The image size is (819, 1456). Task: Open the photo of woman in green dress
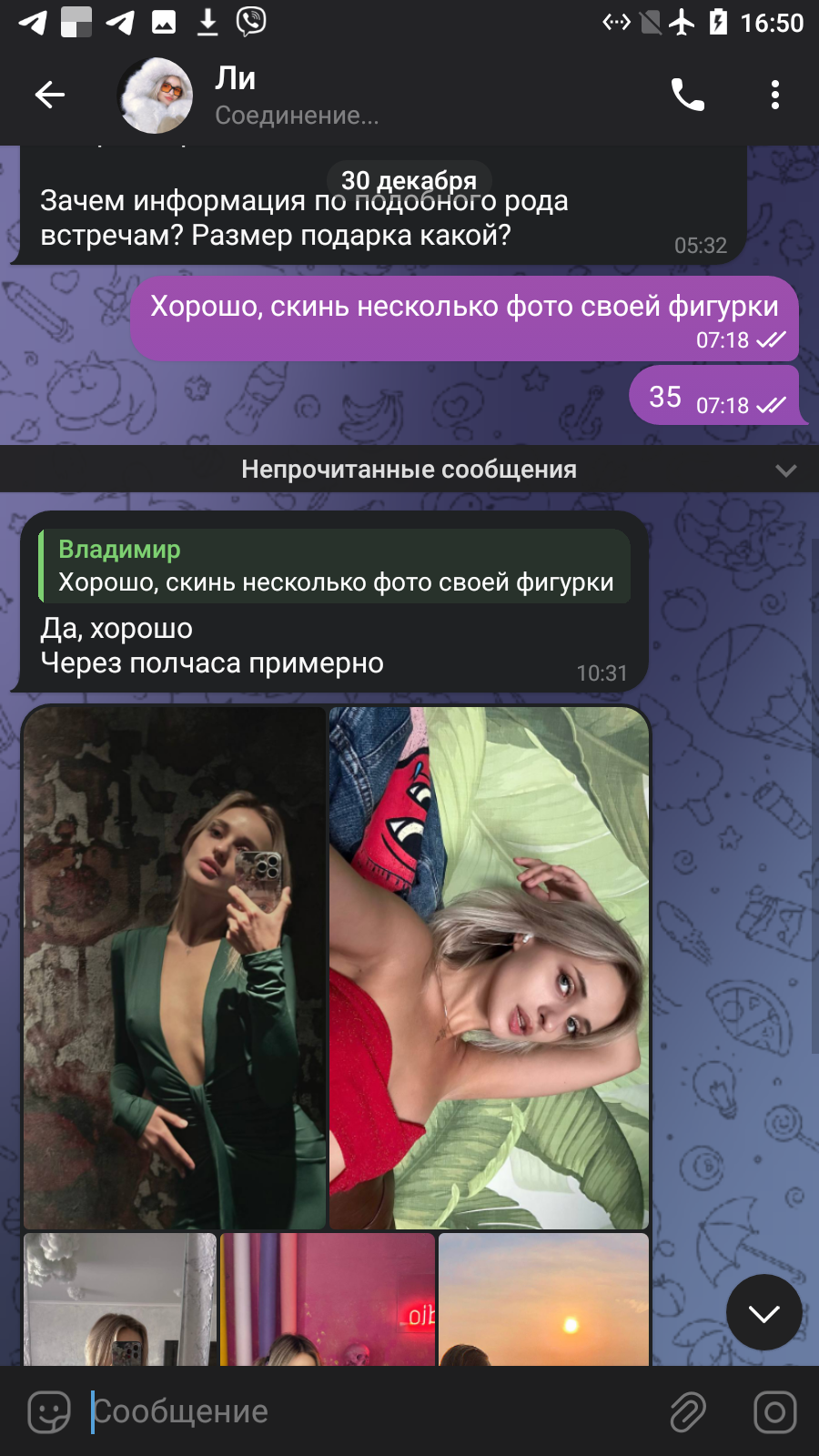174,968
